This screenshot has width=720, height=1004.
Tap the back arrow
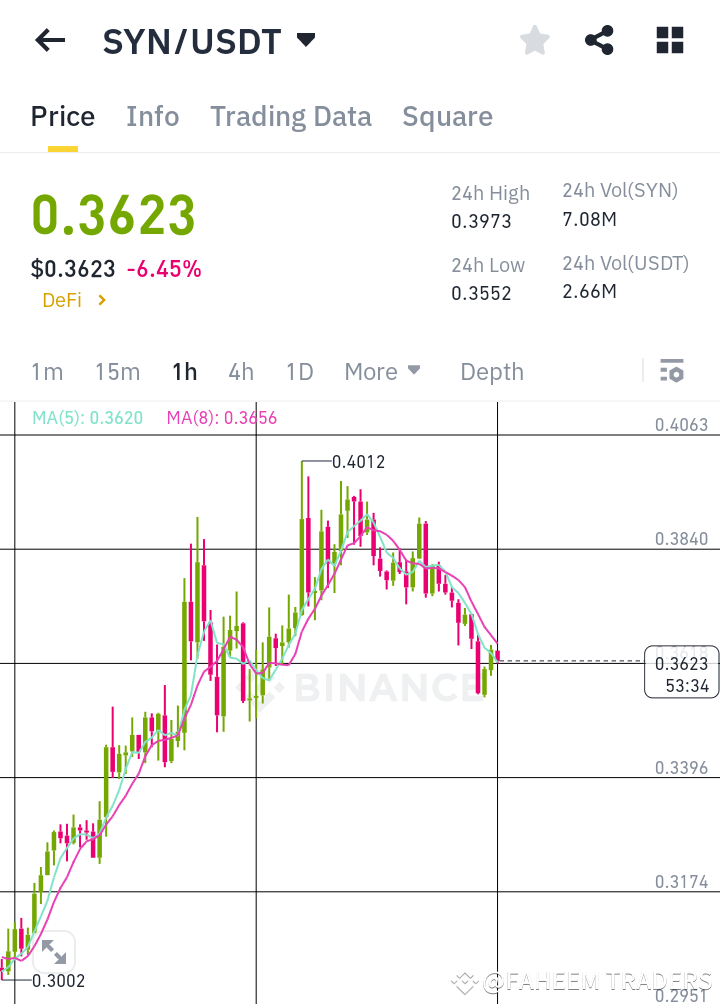point(49,40)
